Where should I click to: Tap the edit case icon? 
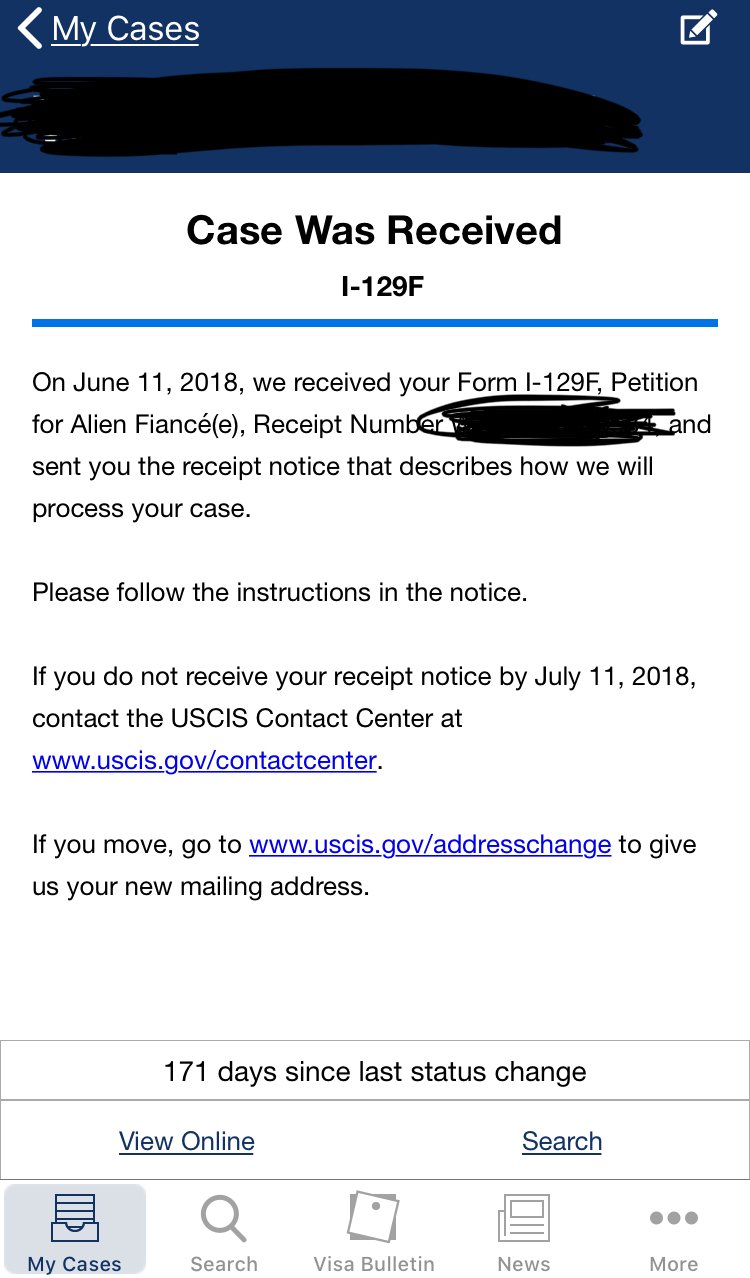(699, 27)
